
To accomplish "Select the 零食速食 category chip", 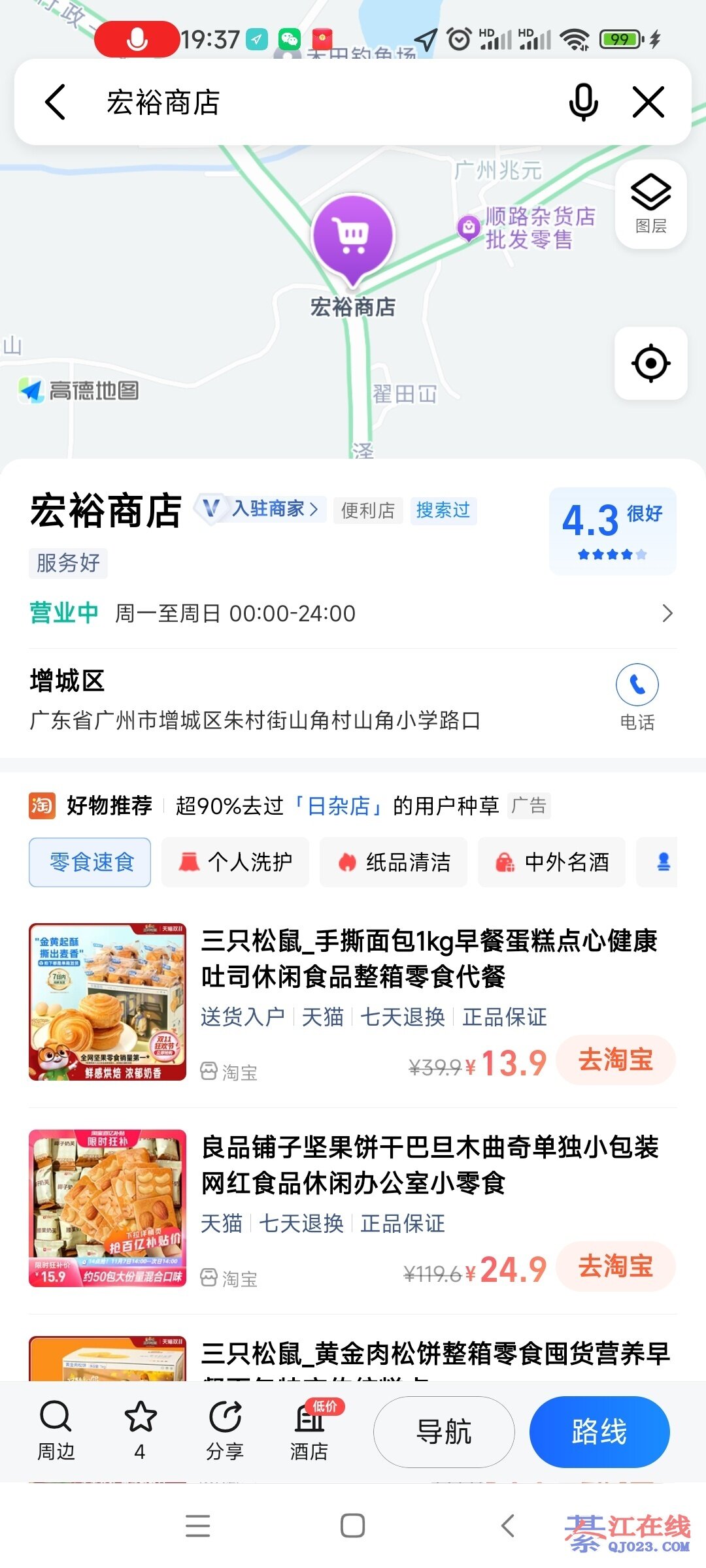I will tap(90, 862).
